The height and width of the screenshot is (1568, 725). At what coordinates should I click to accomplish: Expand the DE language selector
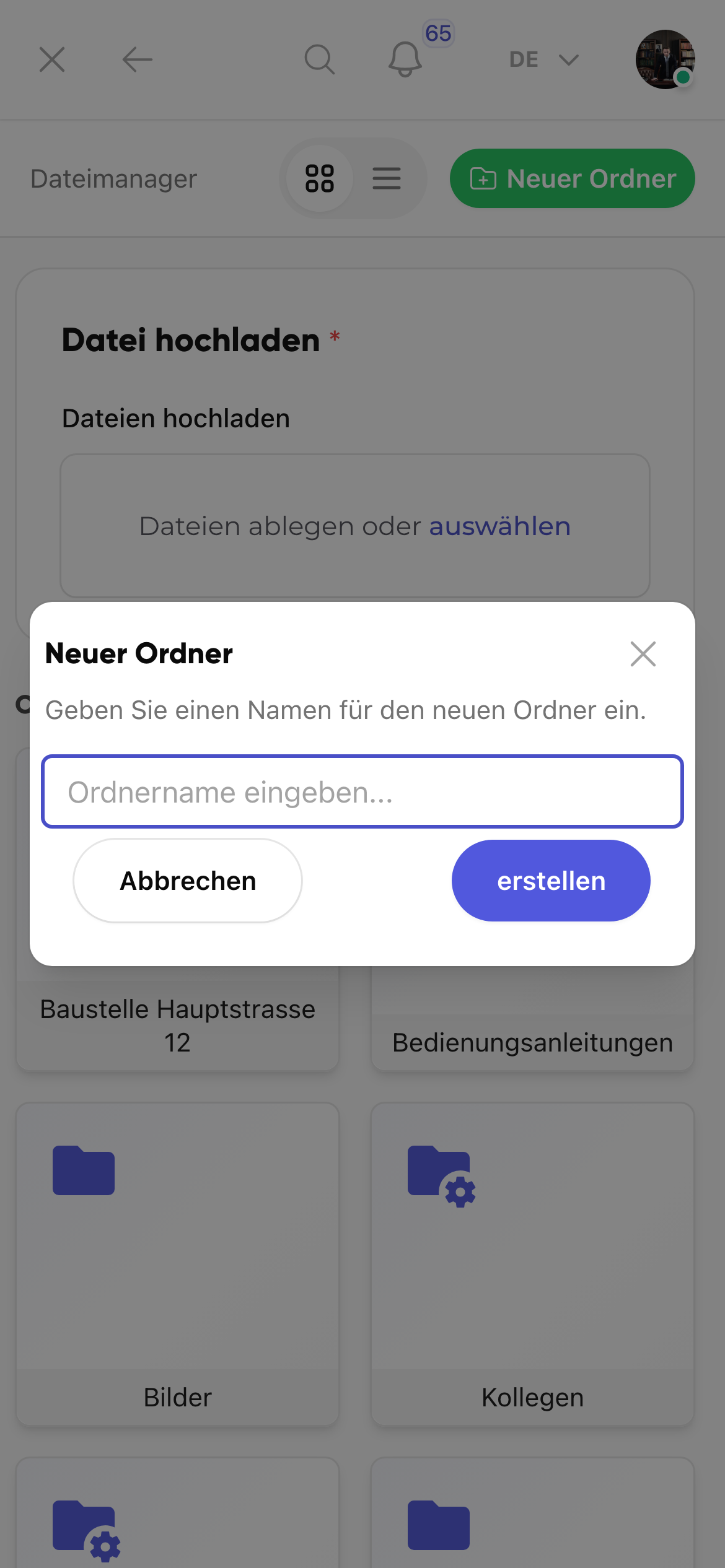(x=524, y=59)
